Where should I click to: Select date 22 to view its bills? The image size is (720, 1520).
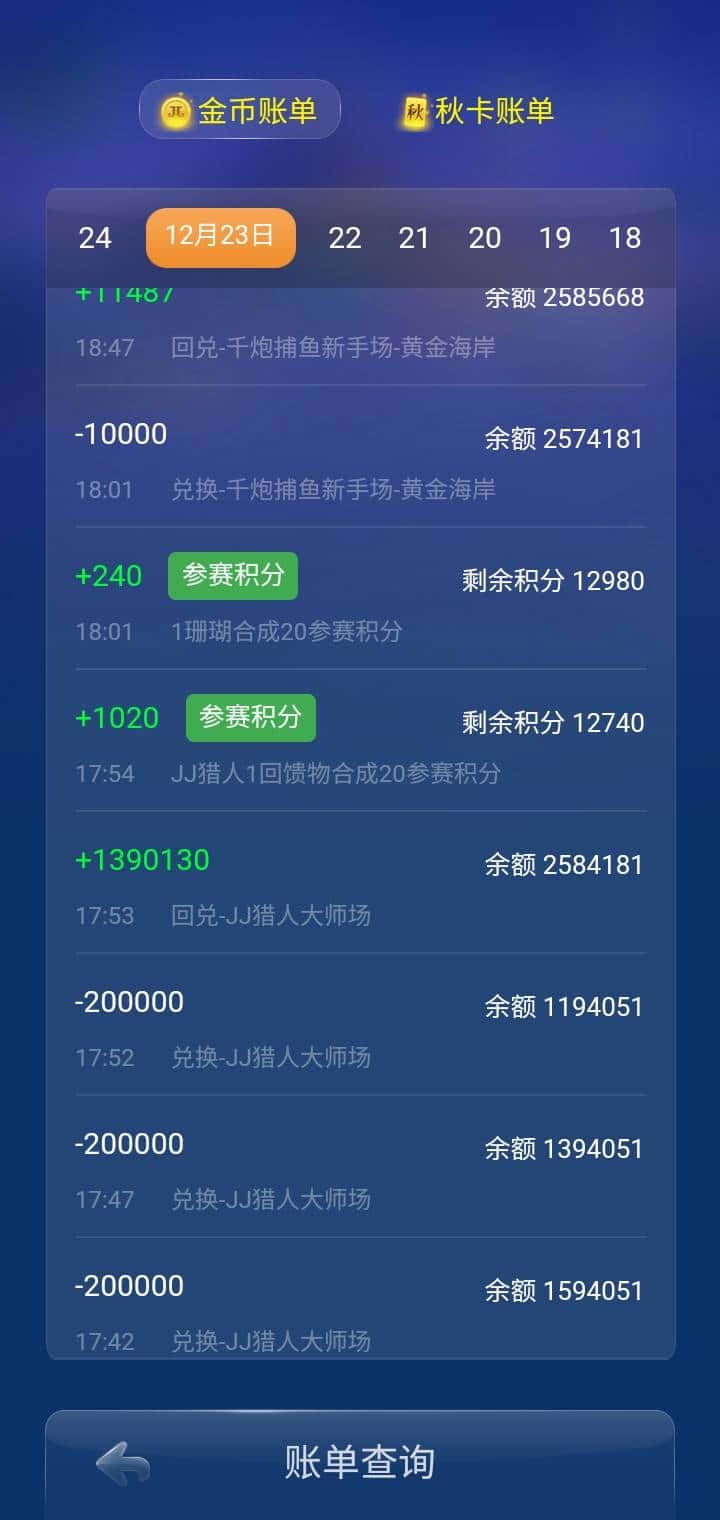point(345,237)
